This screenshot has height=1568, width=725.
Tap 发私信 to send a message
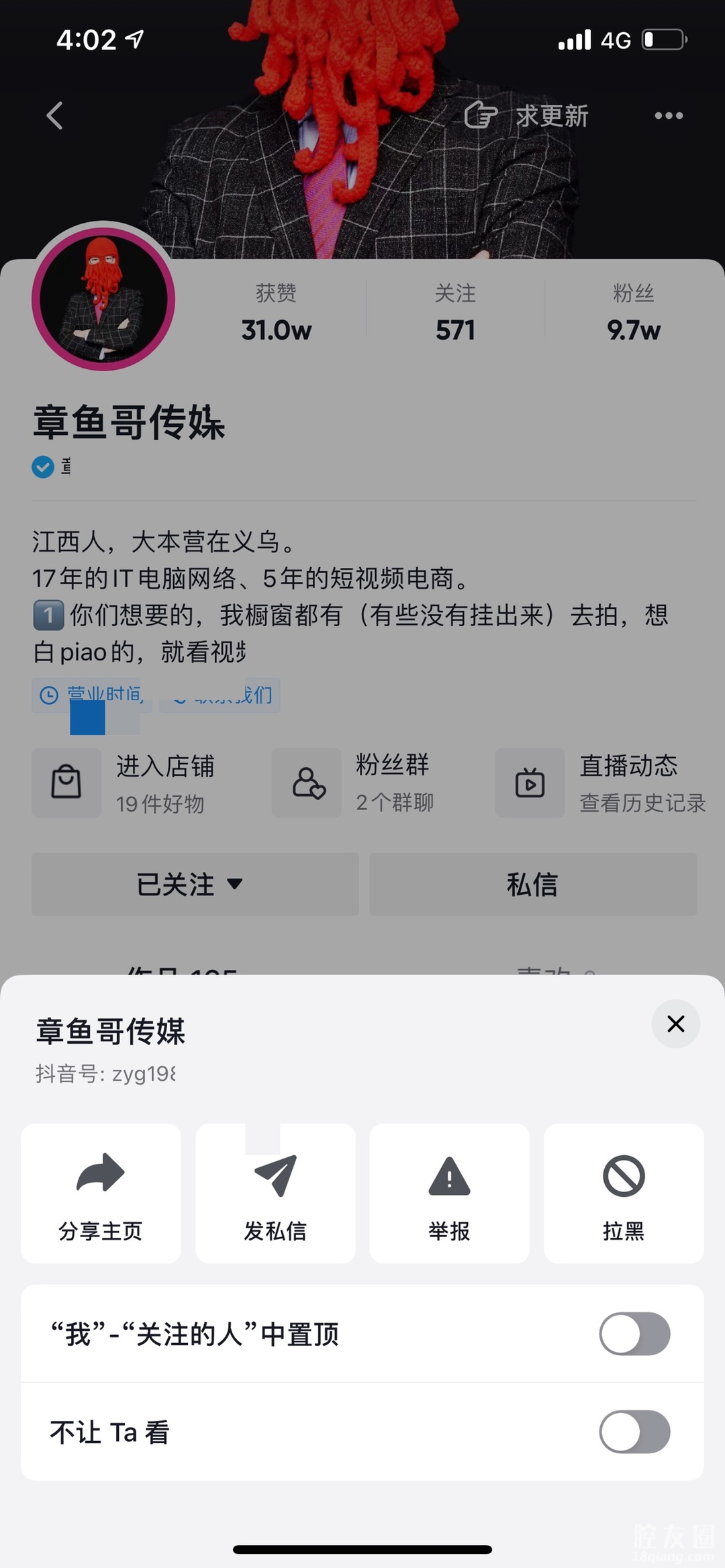(x=275, y=1193)
